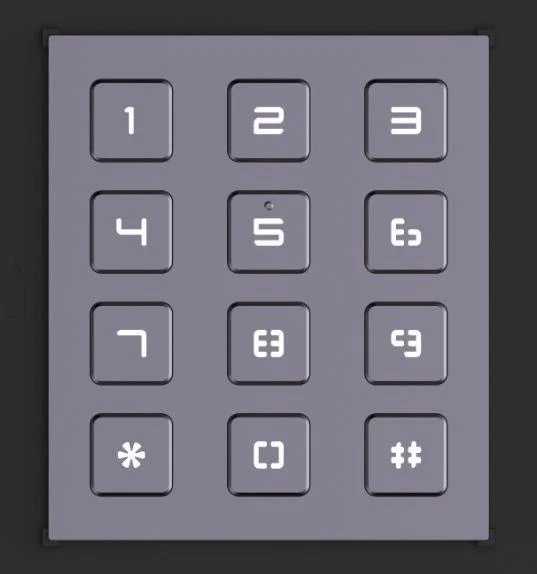Hit the 3 key
This screenshot has width=537, height=574.
coord(406,120)
